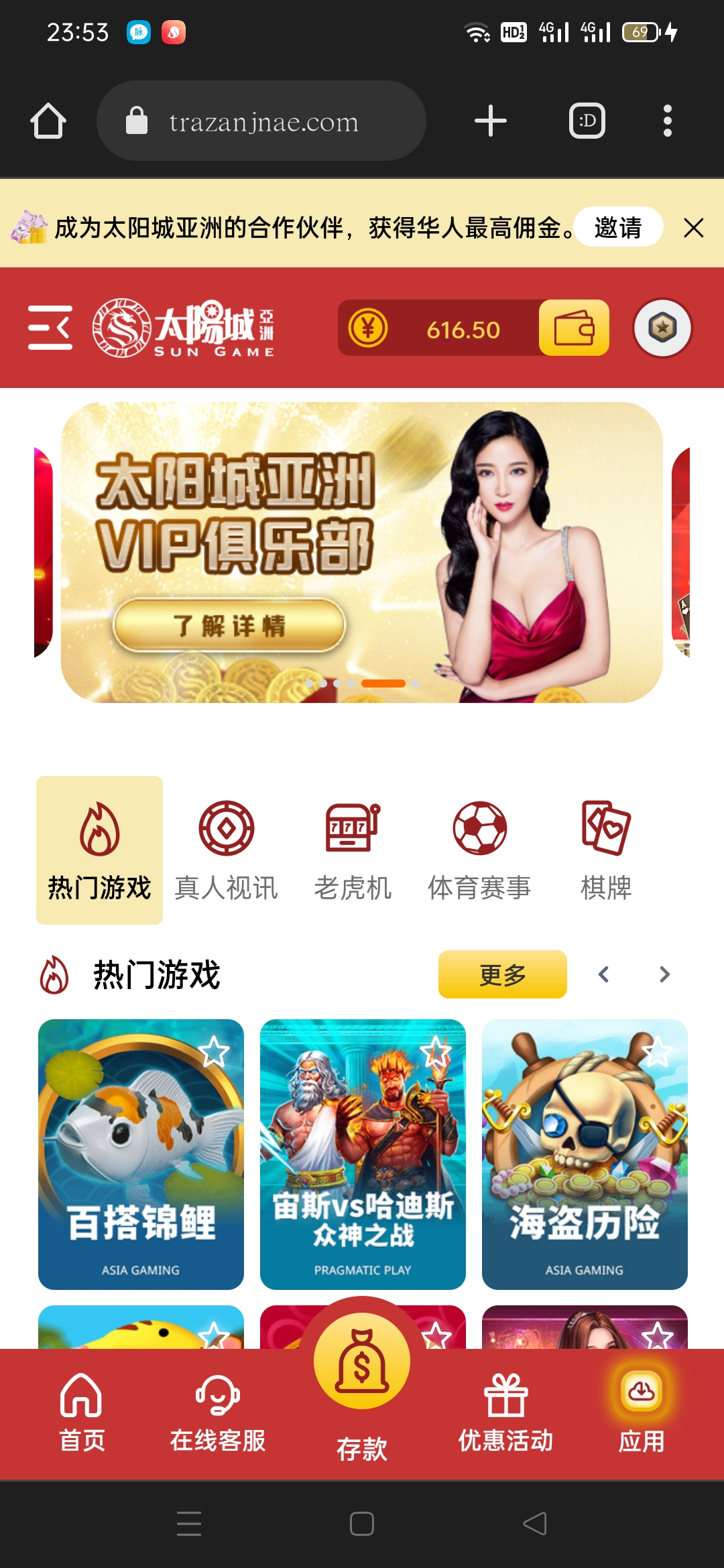Open the hamburger side menu
This screenshot has width=724, height=1568.
point(50,328)
